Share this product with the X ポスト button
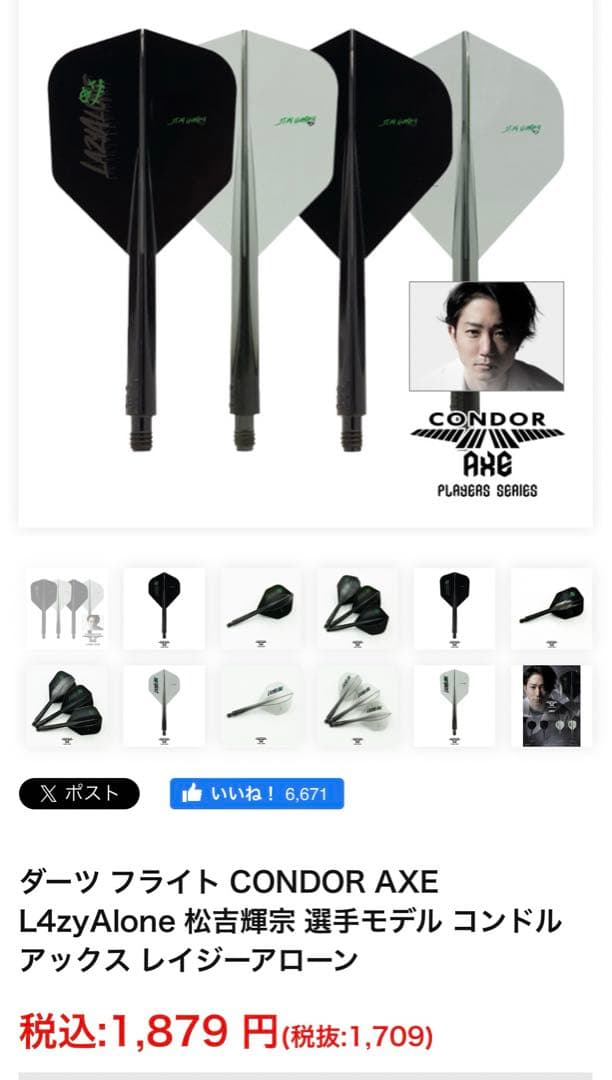 79,794
